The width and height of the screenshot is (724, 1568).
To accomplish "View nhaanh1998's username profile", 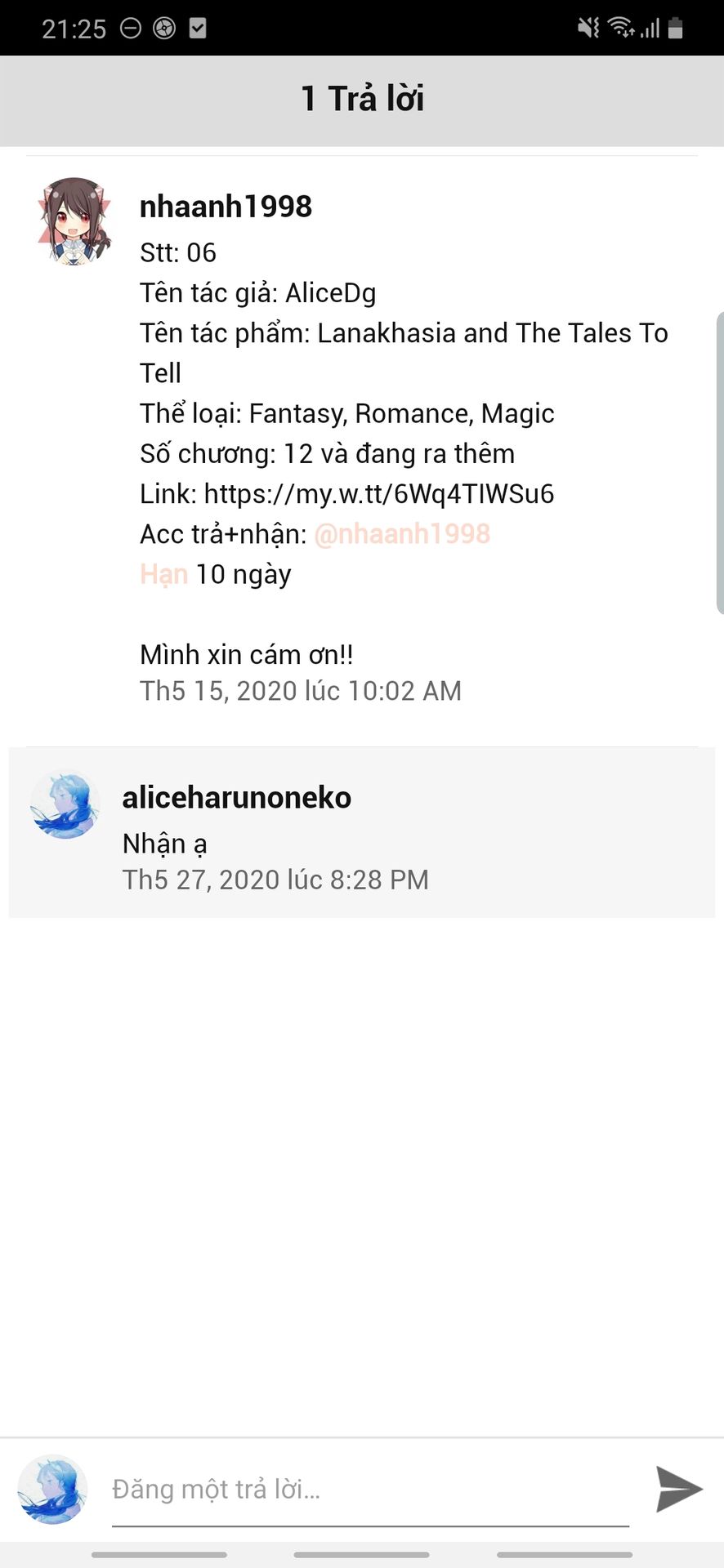I will (x=226, y=207).
